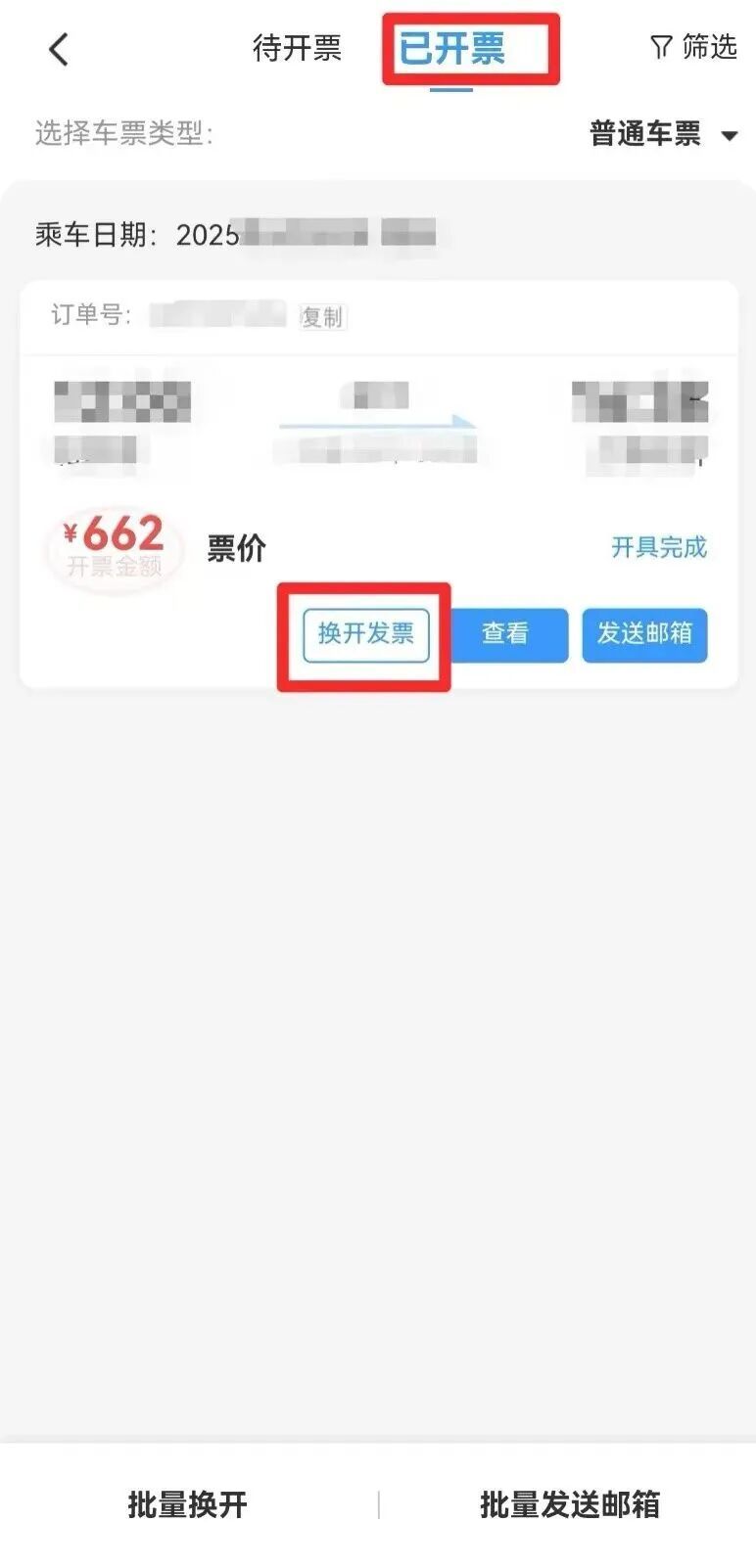Switch to the 待开票 tab

coord(297,49)
